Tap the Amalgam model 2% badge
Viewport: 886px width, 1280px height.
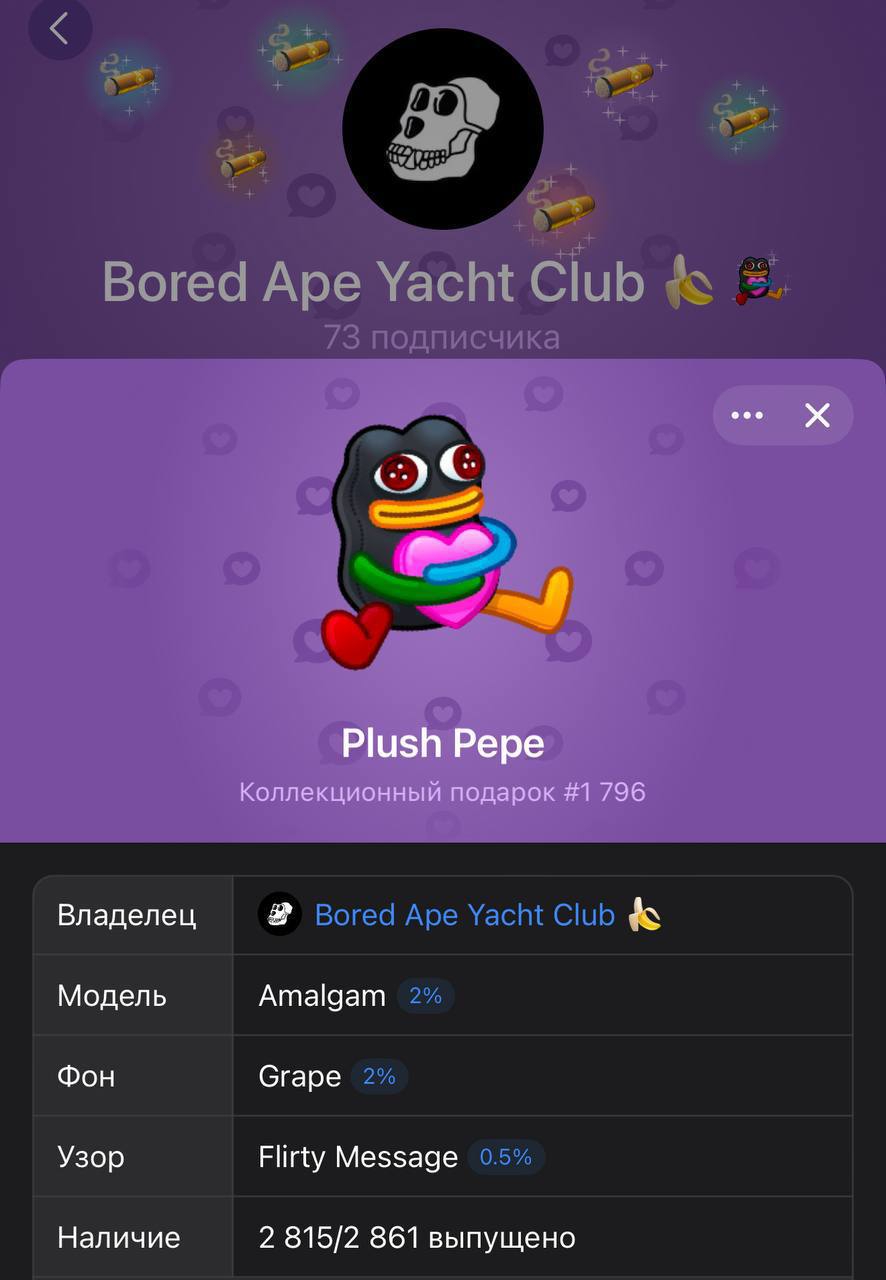425,996
